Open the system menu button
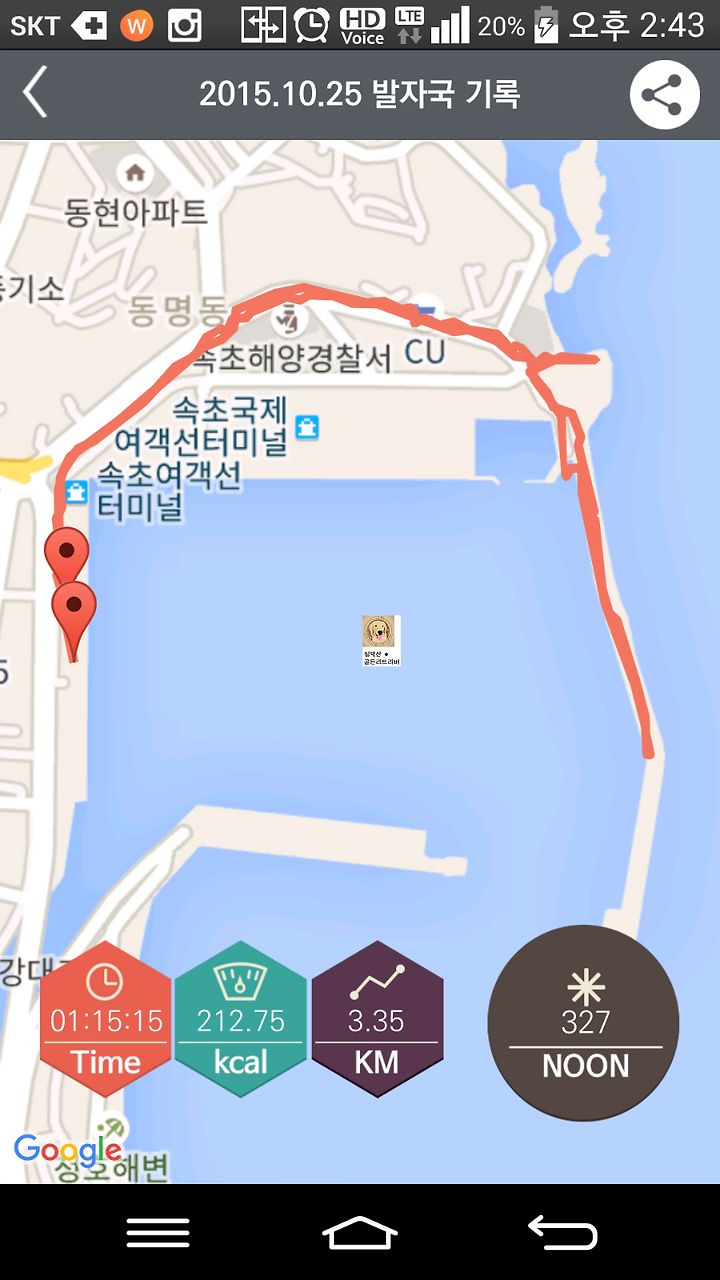The height and width of the screenshot is (1280, 720). (158, 1233)
